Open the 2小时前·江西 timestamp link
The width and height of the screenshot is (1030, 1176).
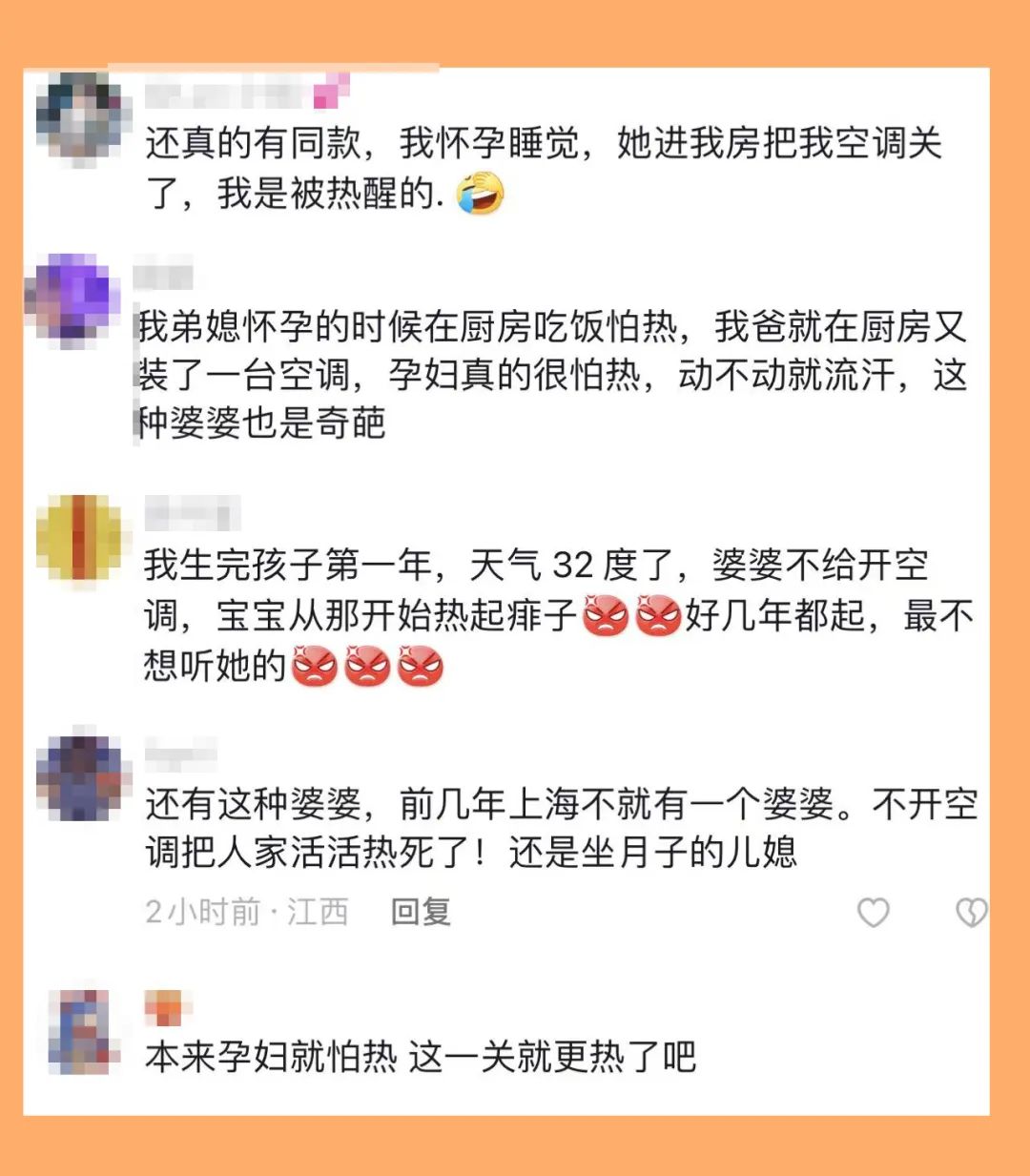pyautogui.click(x=246, y=913)
